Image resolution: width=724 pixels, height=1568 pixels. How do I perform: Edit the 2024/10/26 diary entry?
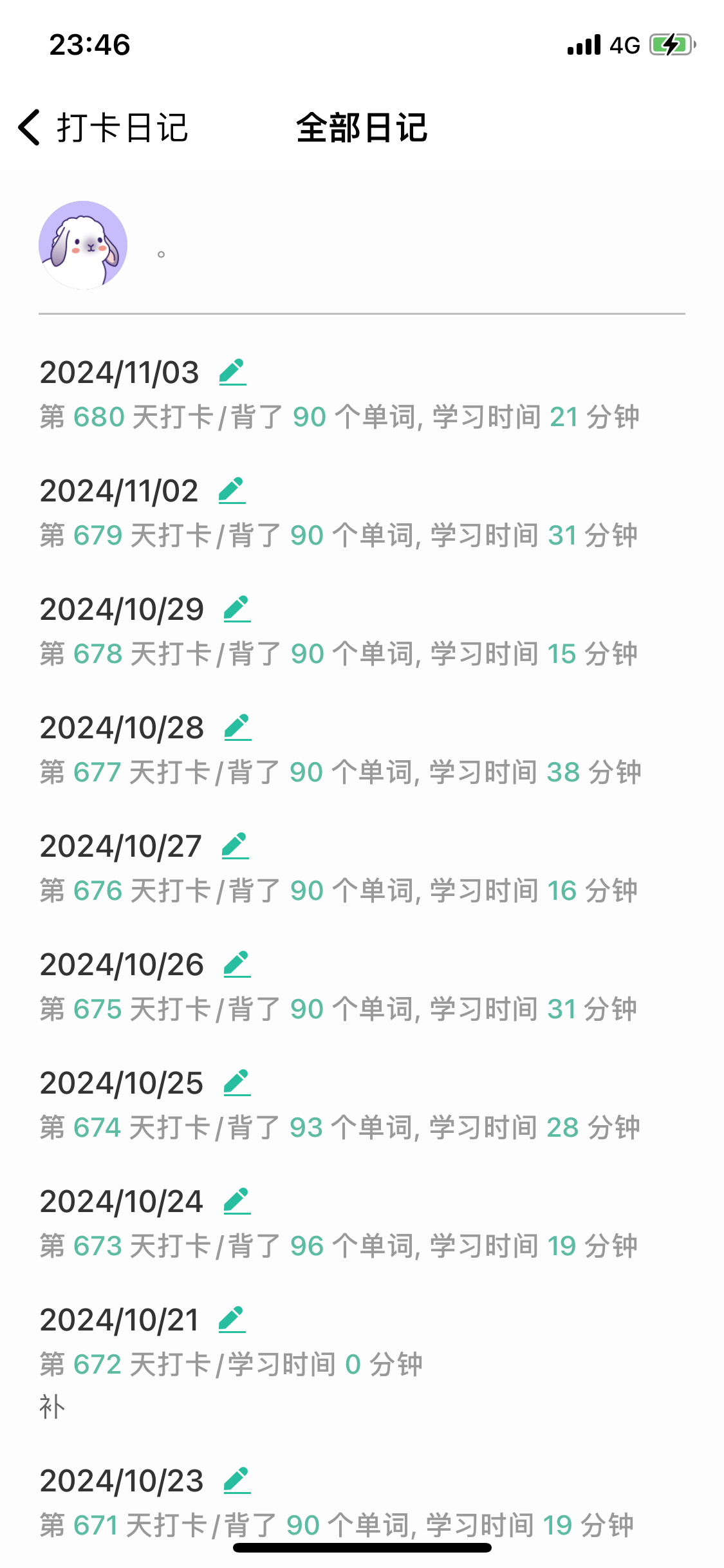click(x=237, y=964)
